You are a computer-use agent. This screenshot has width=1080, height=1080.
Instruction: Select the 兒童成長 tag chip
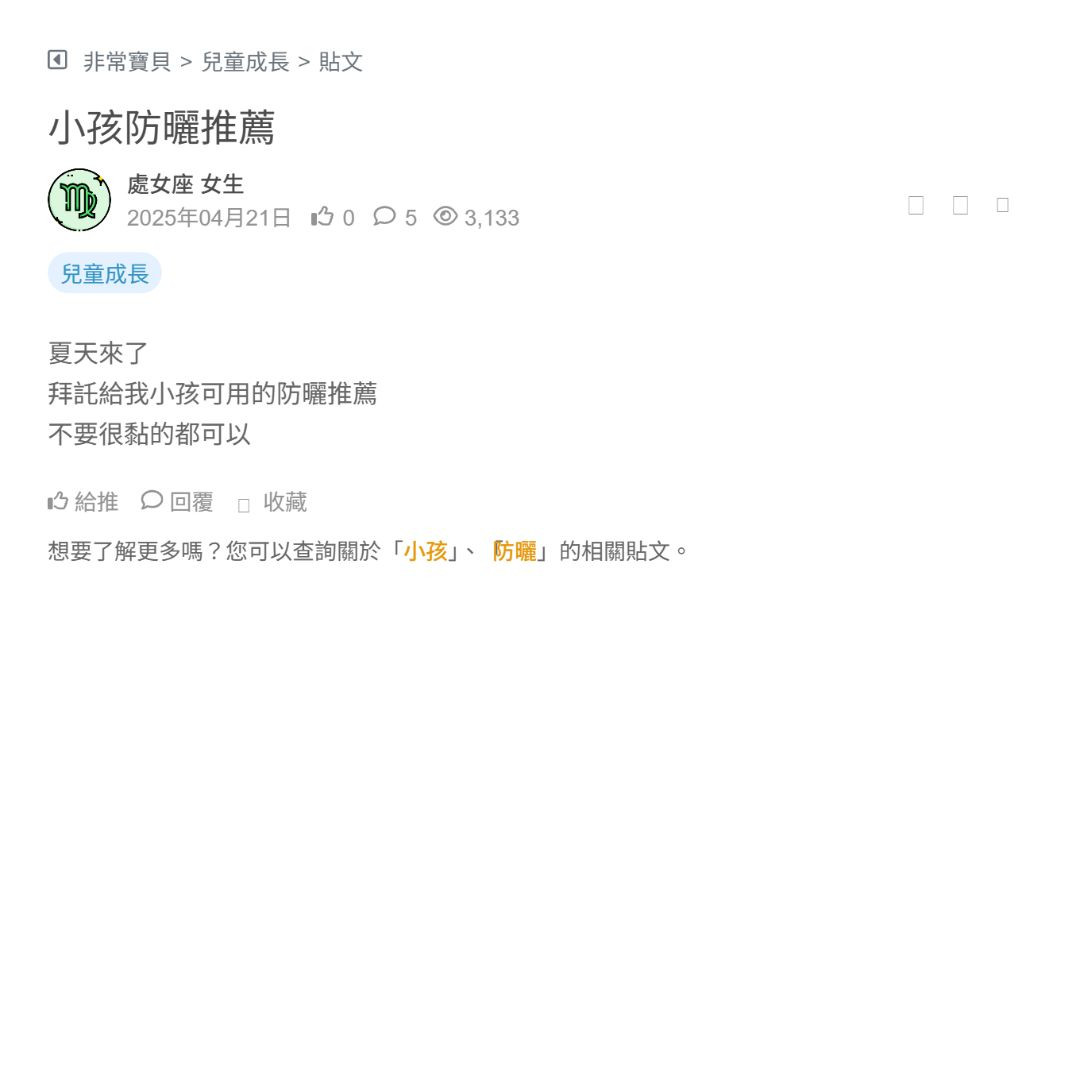pos(105,273)
